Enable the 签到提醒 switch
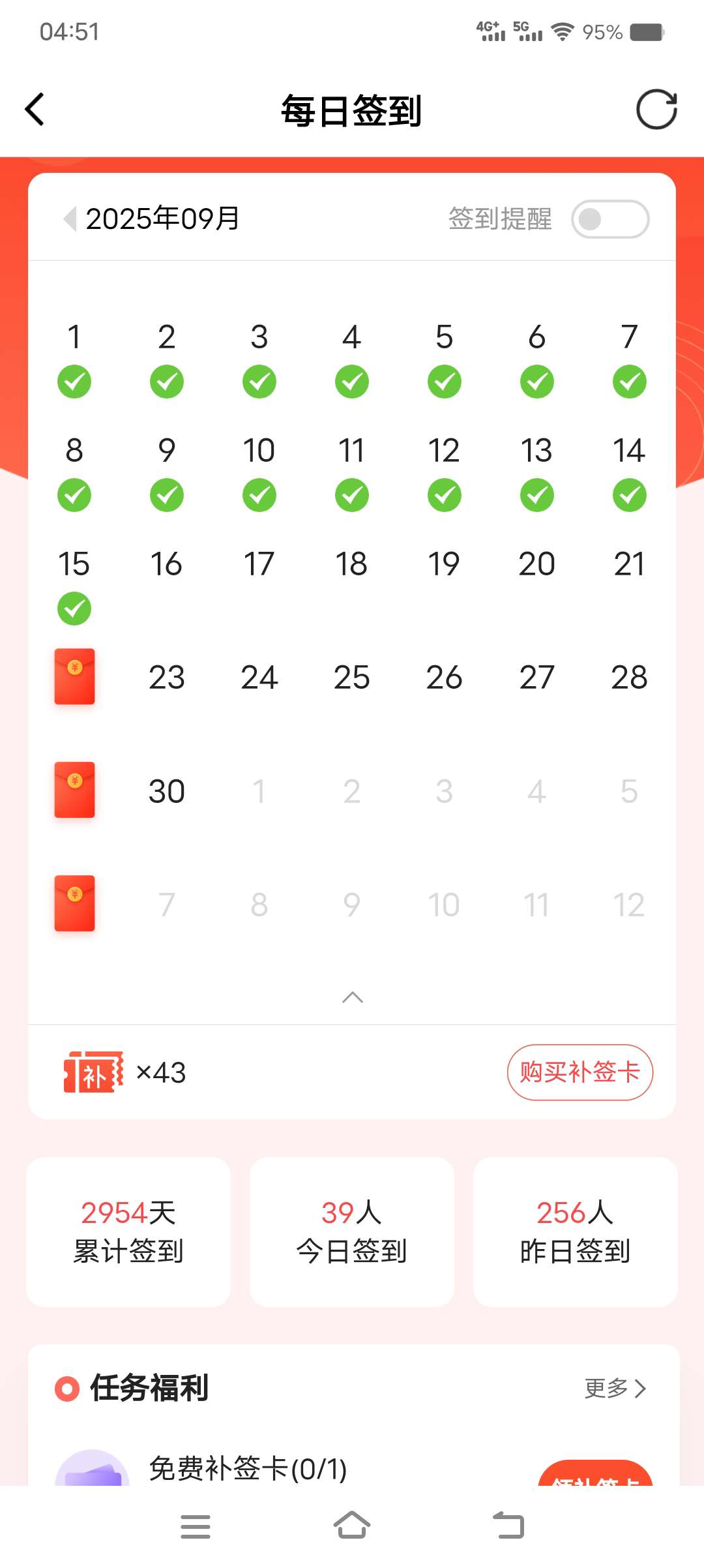 click(x=609, y=219)
